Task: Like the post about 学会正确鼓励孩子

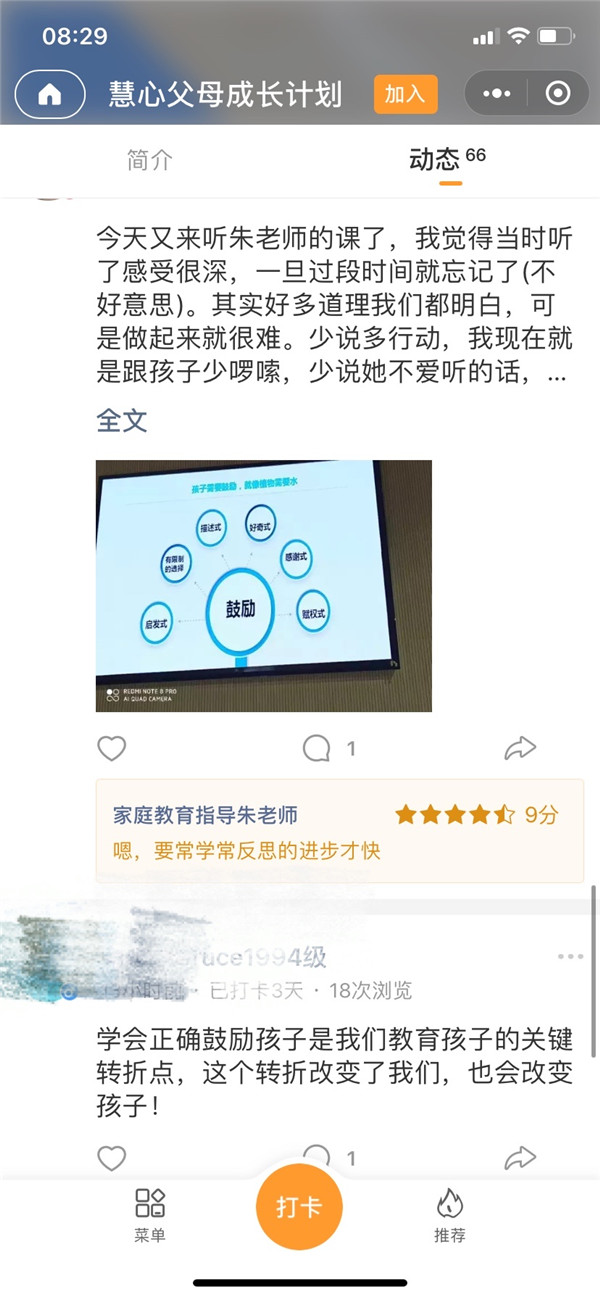Action: 112,1158
